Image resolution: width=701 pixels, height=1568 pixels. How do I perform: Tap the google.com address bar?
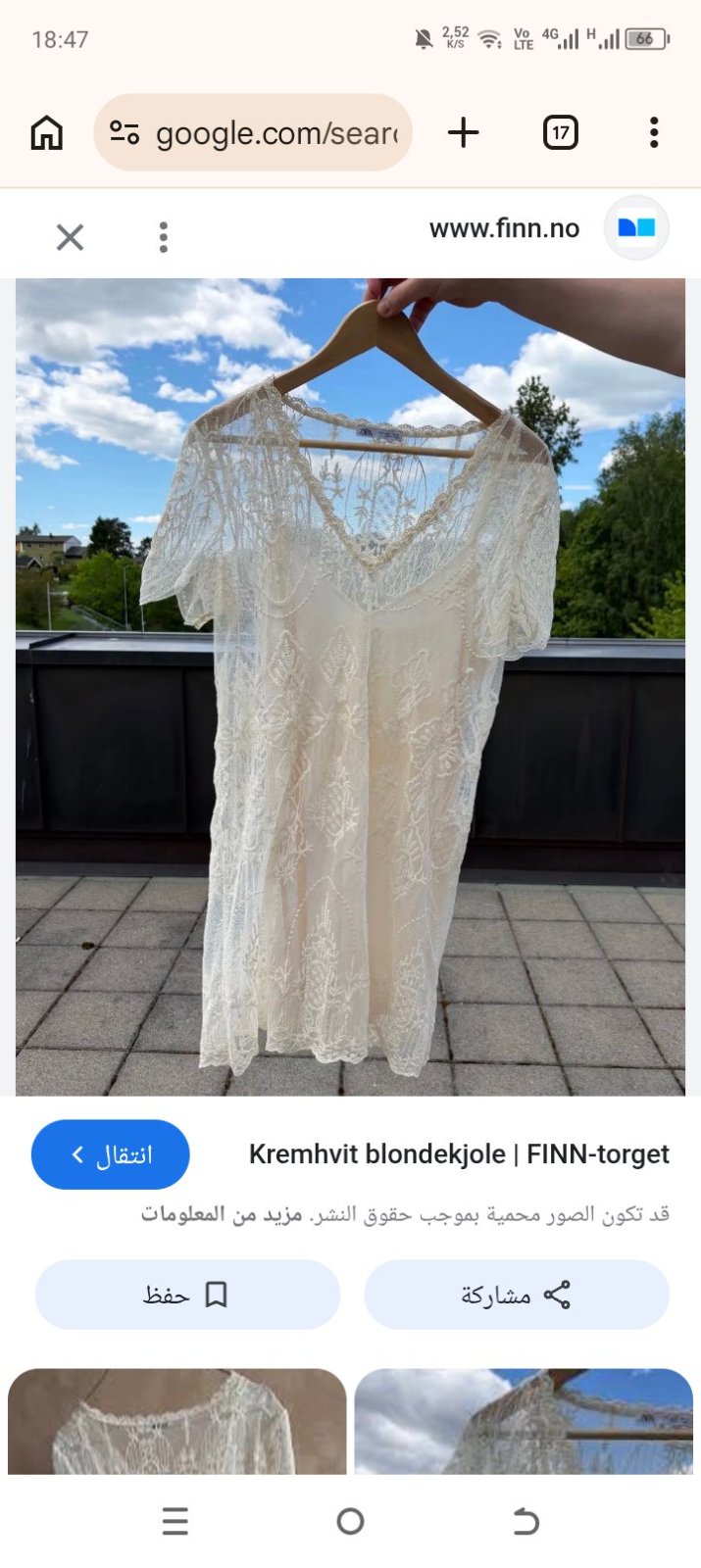253,132
